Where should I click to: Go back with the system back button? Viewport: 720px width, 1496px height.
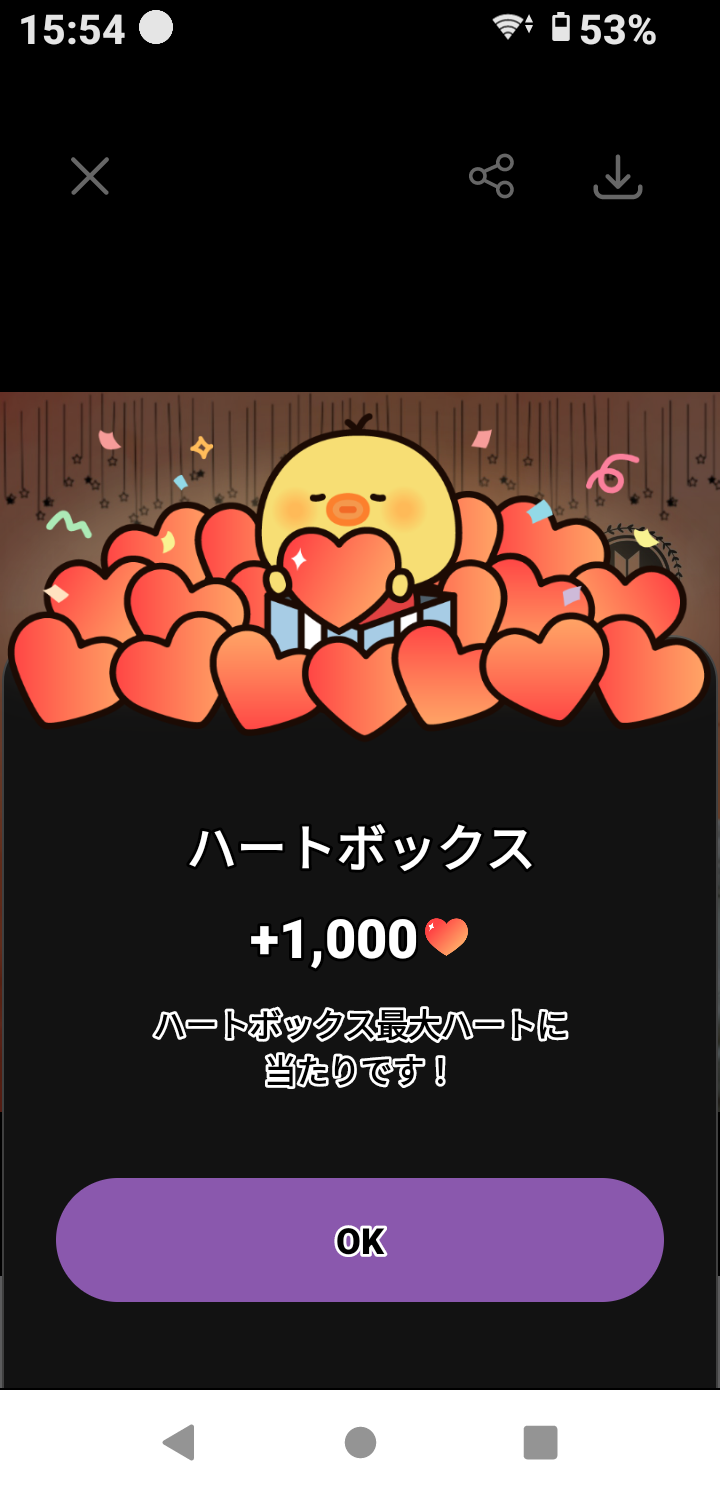coord(179,1442)
